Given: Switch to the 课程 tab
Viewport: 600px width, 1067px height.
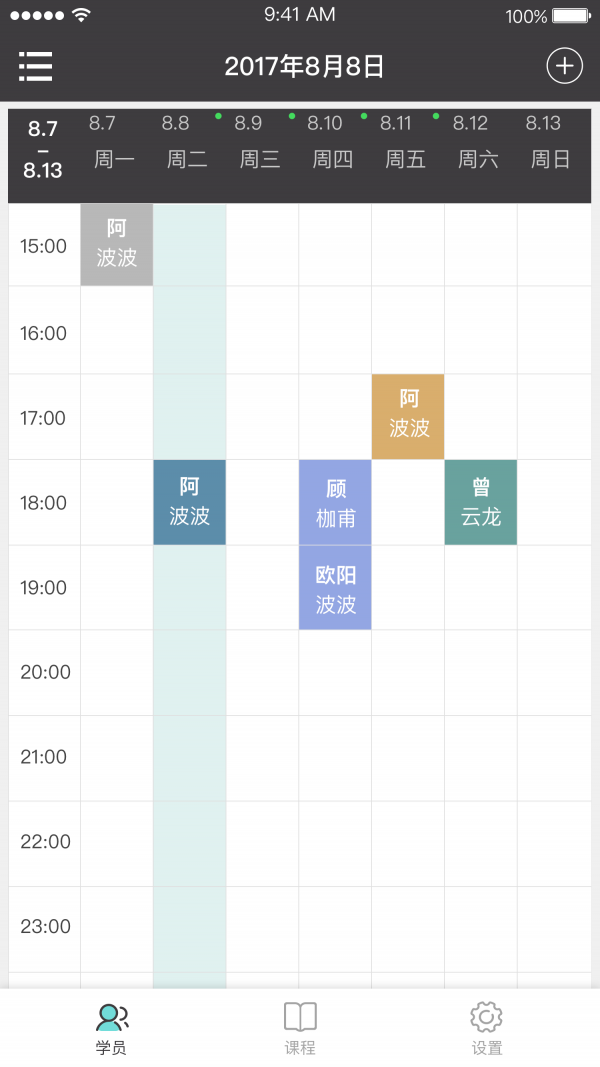Looking at the screenshot, I should click(x=300, y=1029).
